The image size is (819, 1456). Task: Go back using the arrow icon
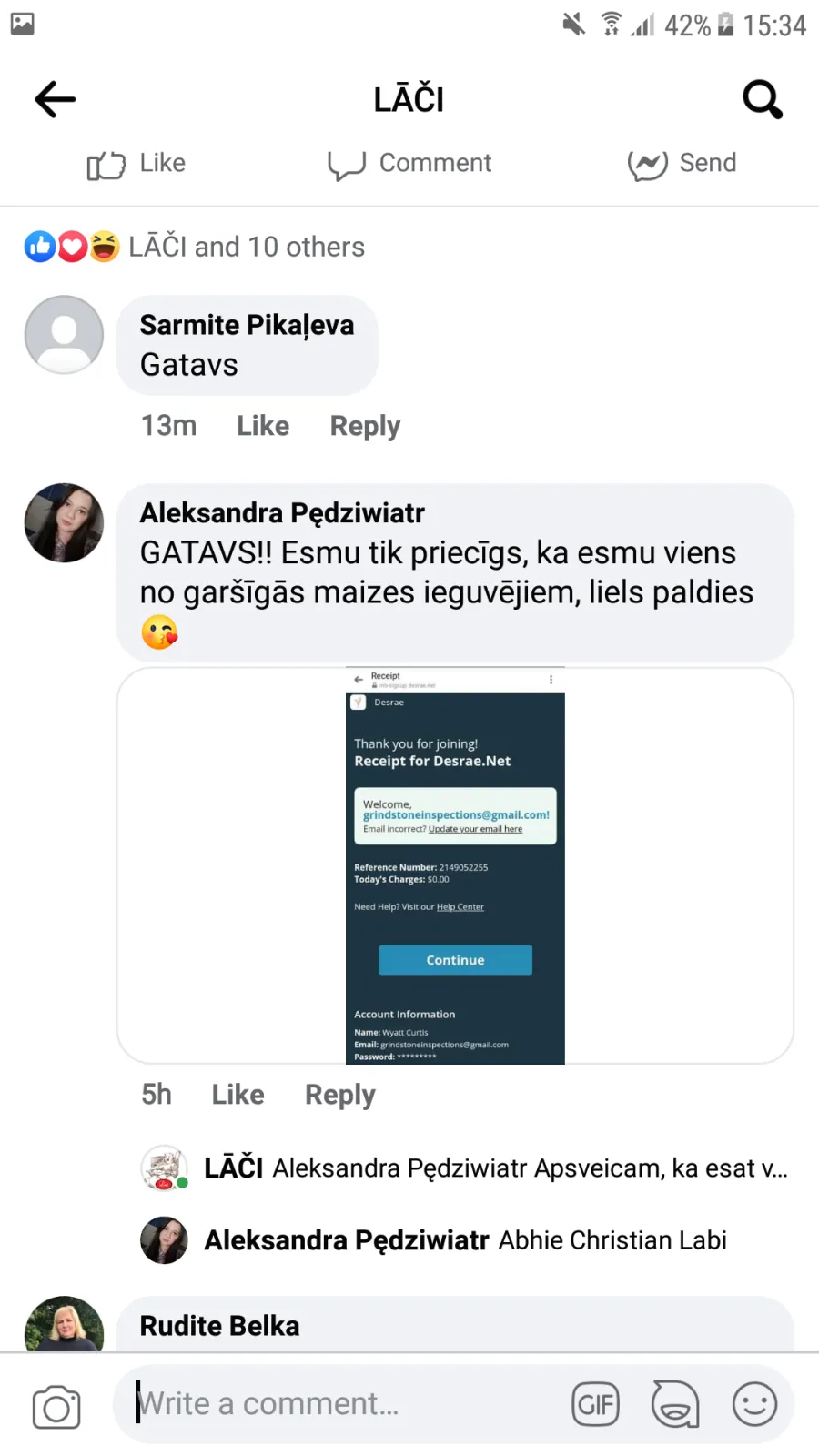click(56, 99)
